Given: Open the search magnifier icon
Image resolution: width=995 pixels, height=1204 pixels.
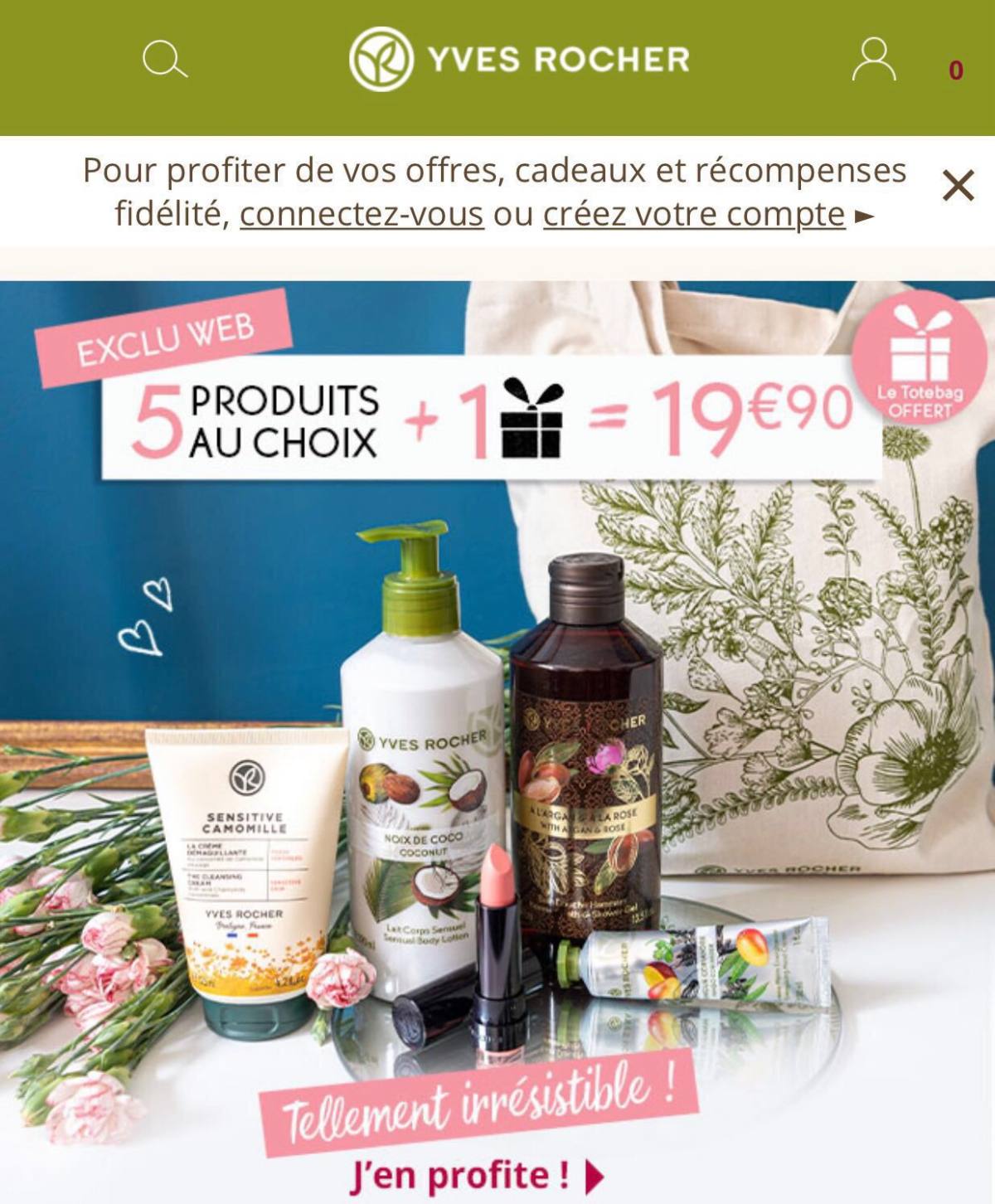Looking at the screenshot, I should pos(164,60).
